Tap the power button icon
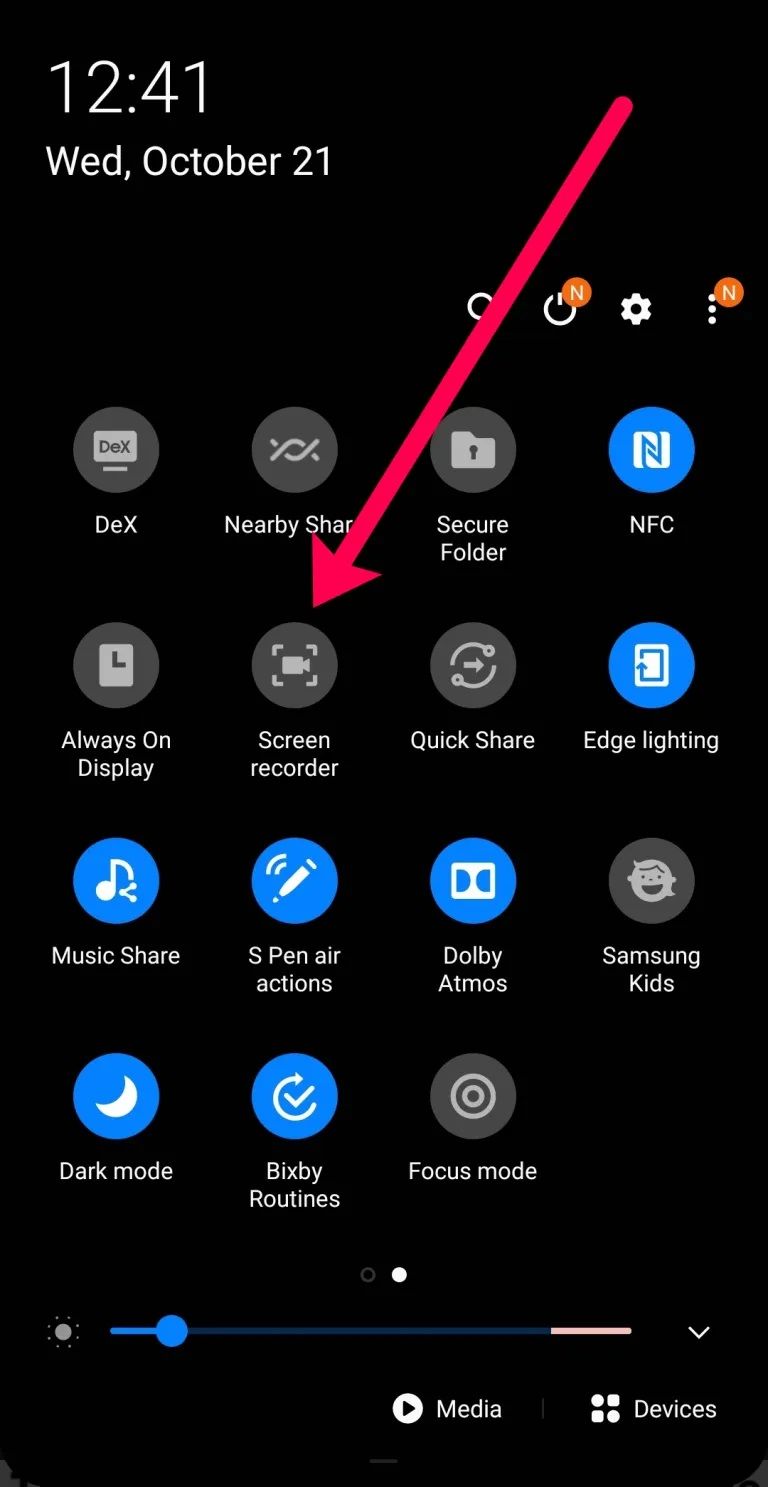 point(560,308)
